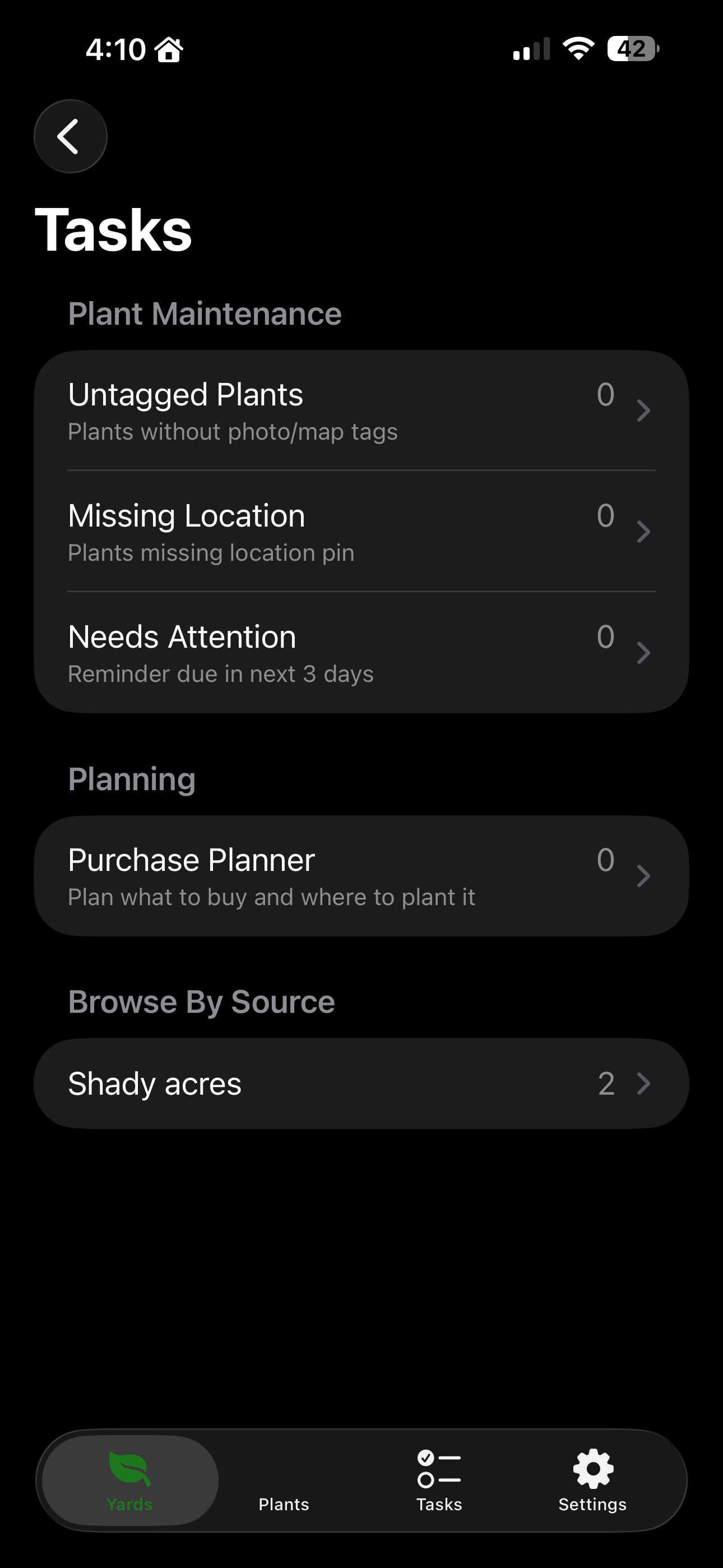
Task: Expand the Shady acres entry
Action: tap(645, 1083)
